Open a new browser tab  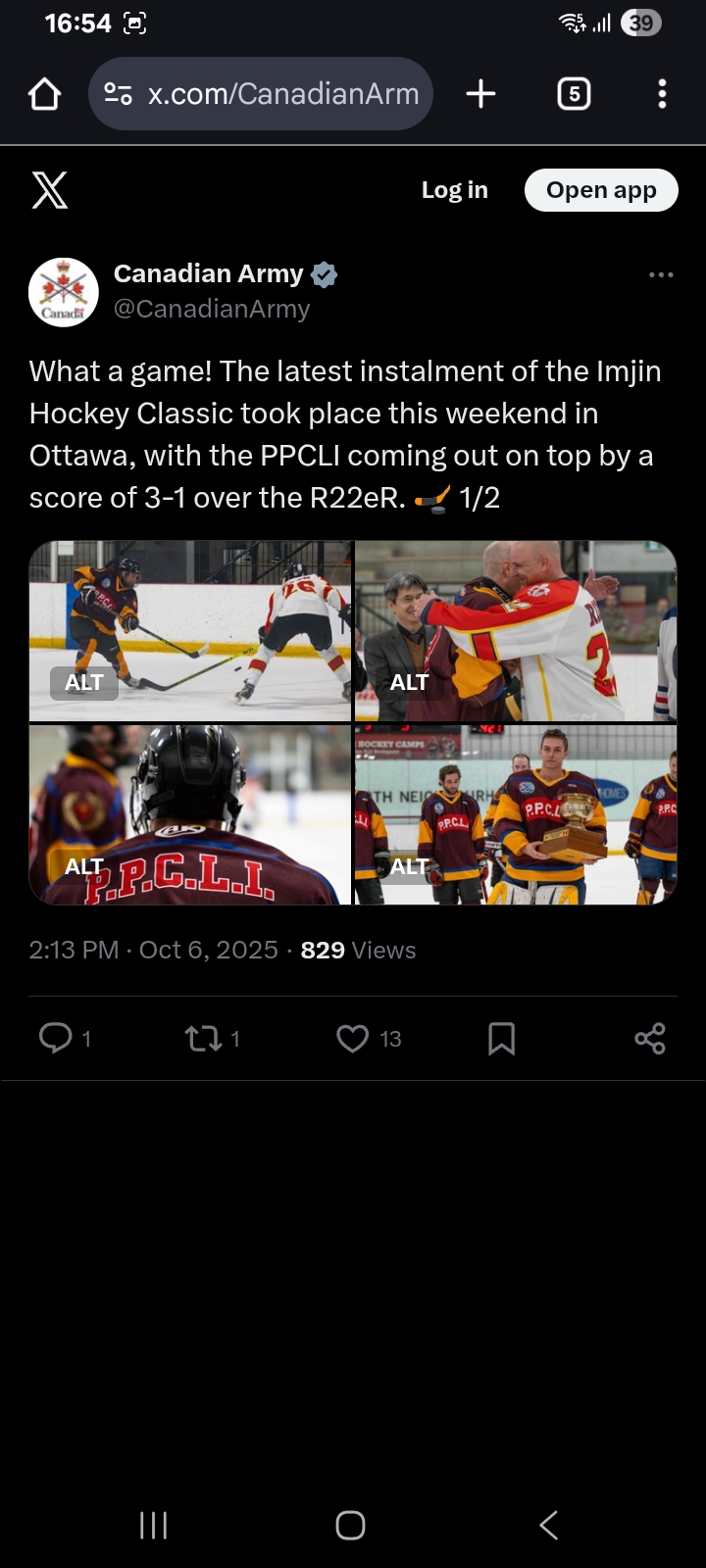[480, 94]
